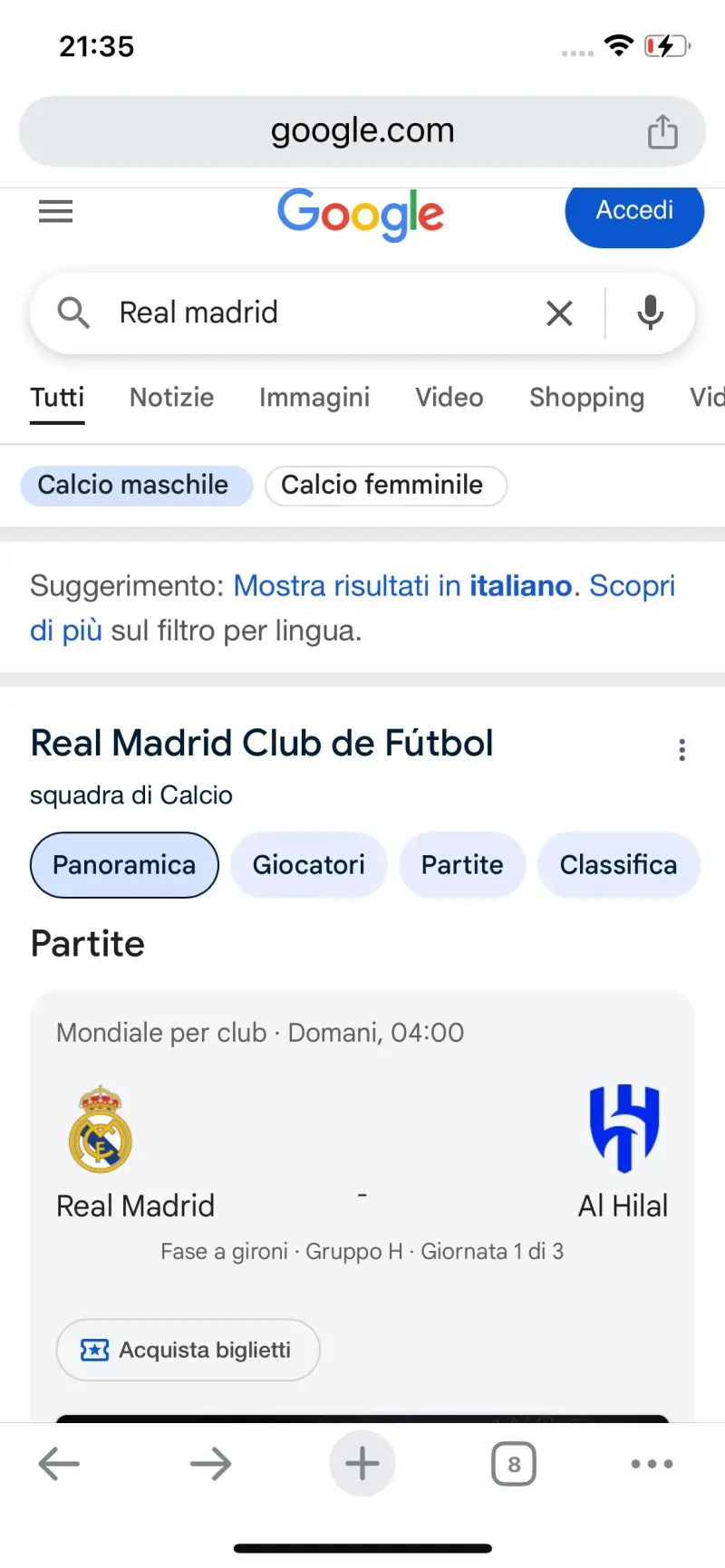The width and height of the screenshot is (725, 1568).
Task: Open a new browser tab with plus
Action: pos(362,1464)
